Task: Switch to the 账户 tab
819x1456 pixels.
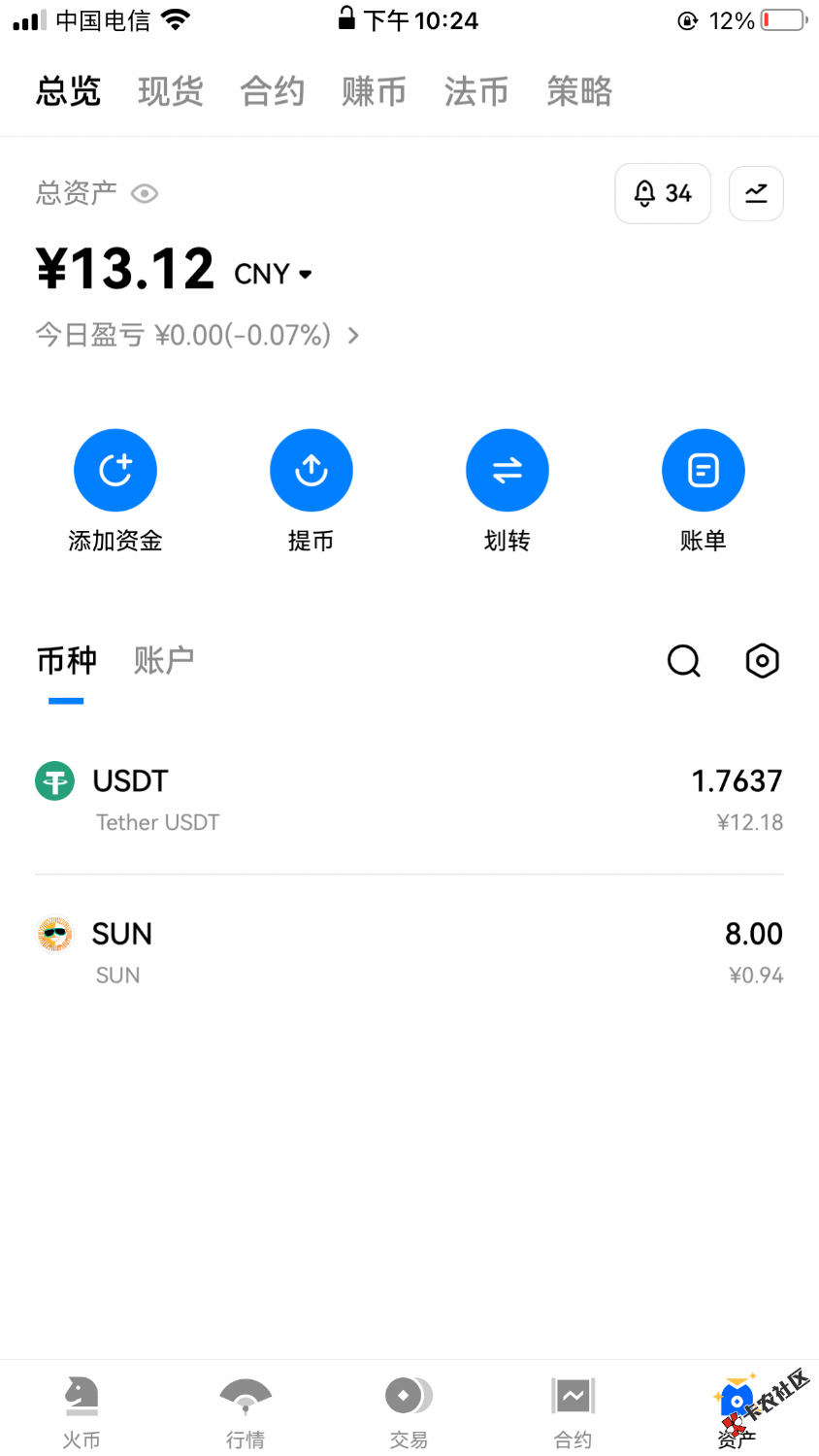Action: tap(164, 661)
